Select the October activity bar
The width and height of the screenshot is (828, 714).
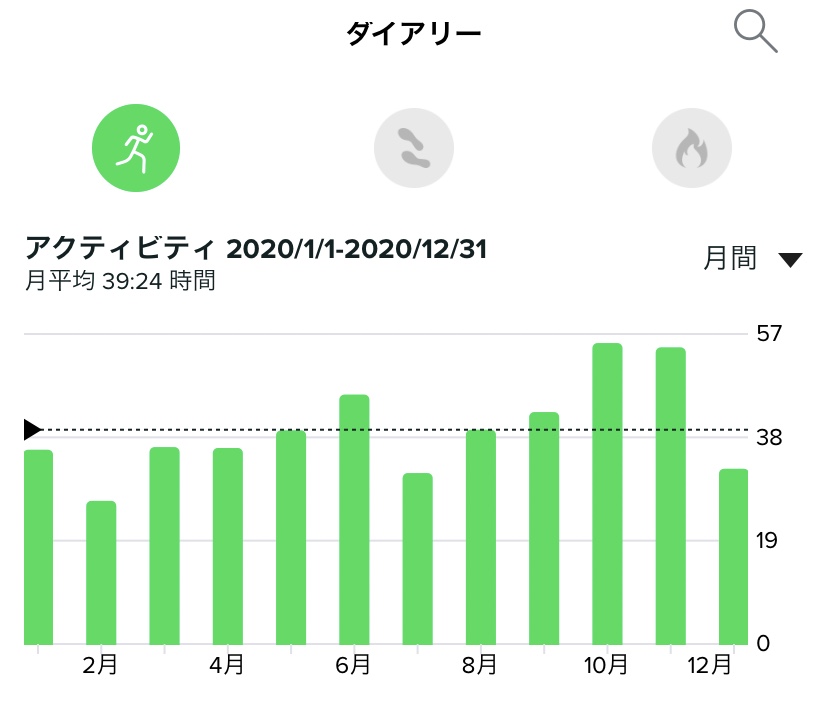[607, 494]
